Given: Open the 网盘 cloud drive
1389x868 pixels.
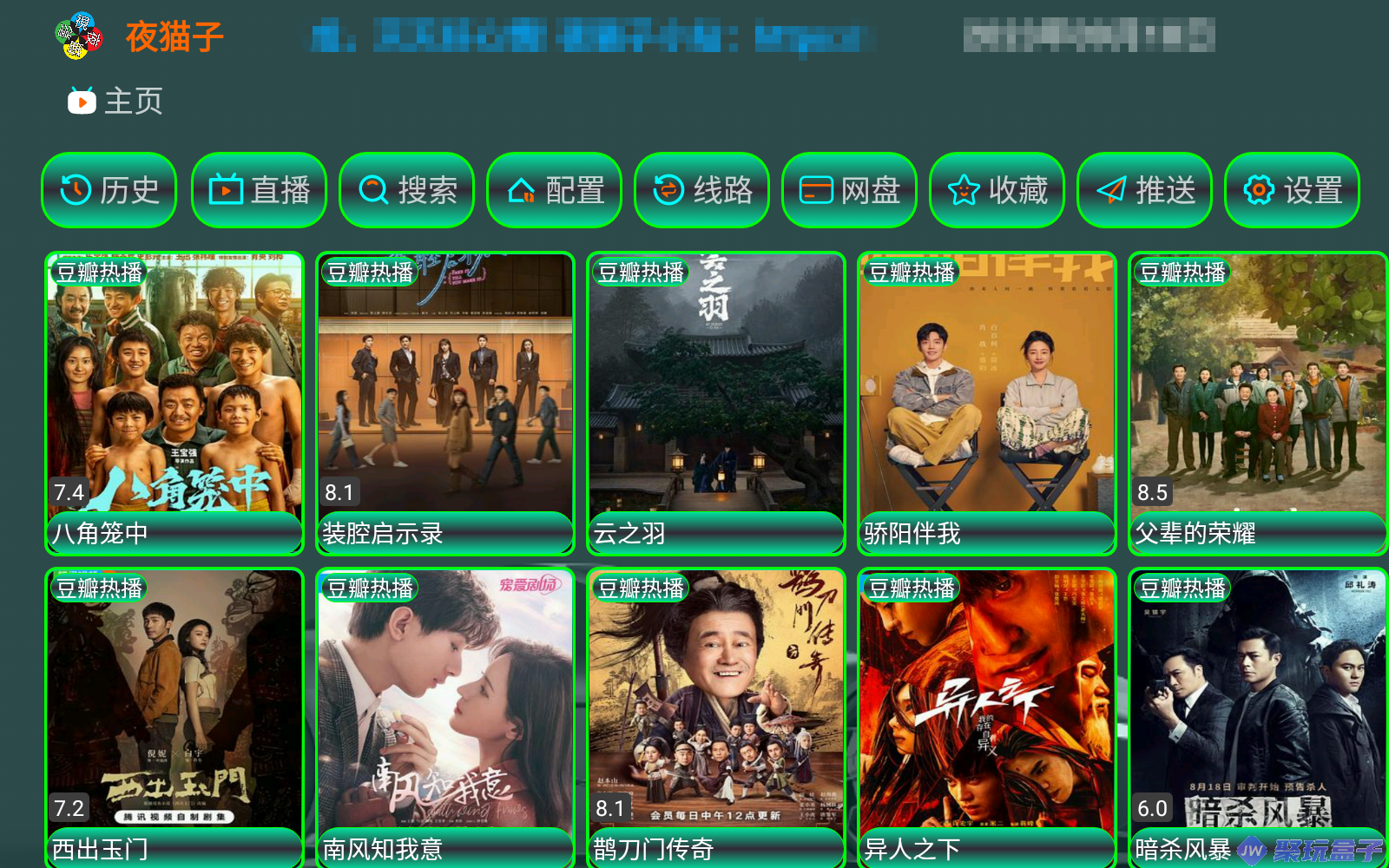Looking at the screenshot, I should click(x=849, y=190).
